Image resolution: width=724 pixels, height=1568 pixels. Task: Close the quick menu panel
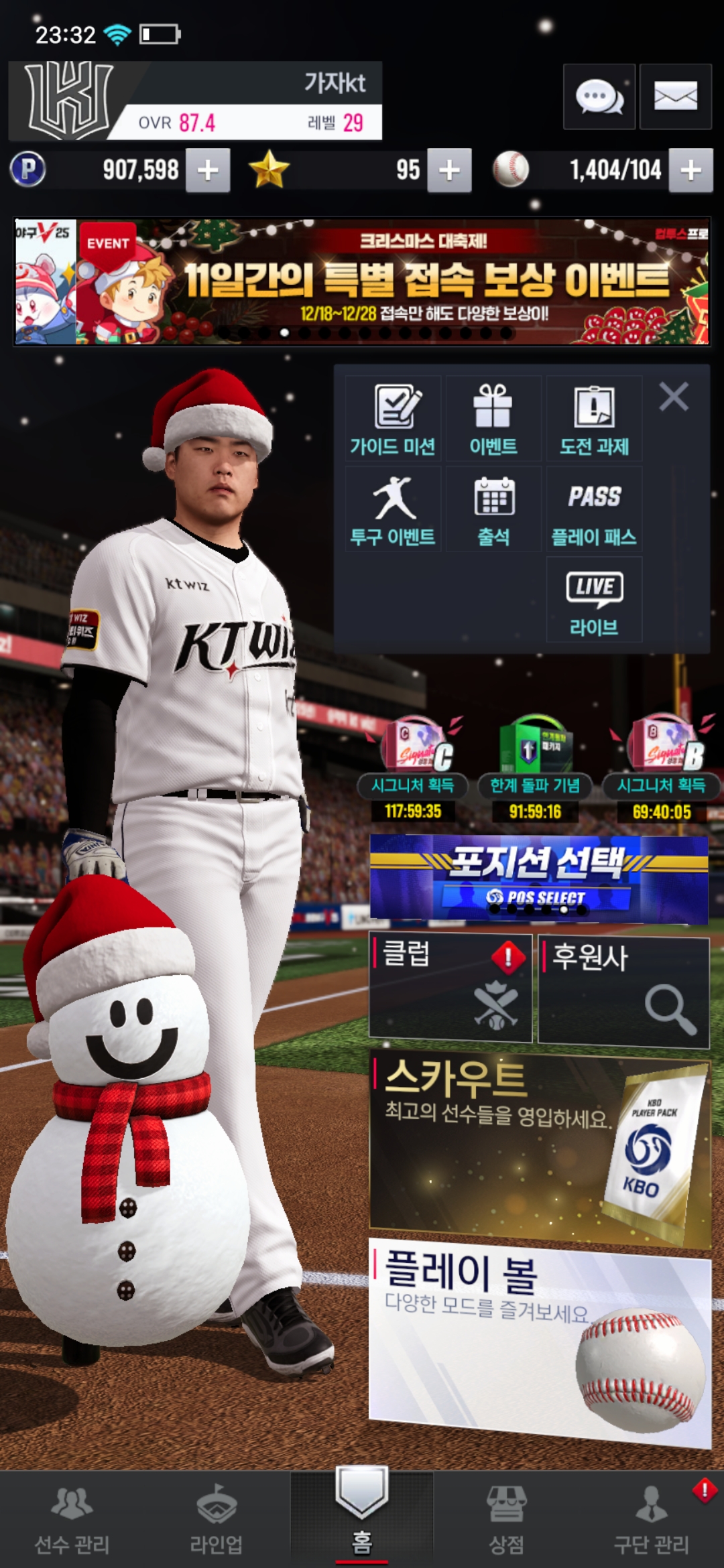pyautogui.click(x=674, y=397)
